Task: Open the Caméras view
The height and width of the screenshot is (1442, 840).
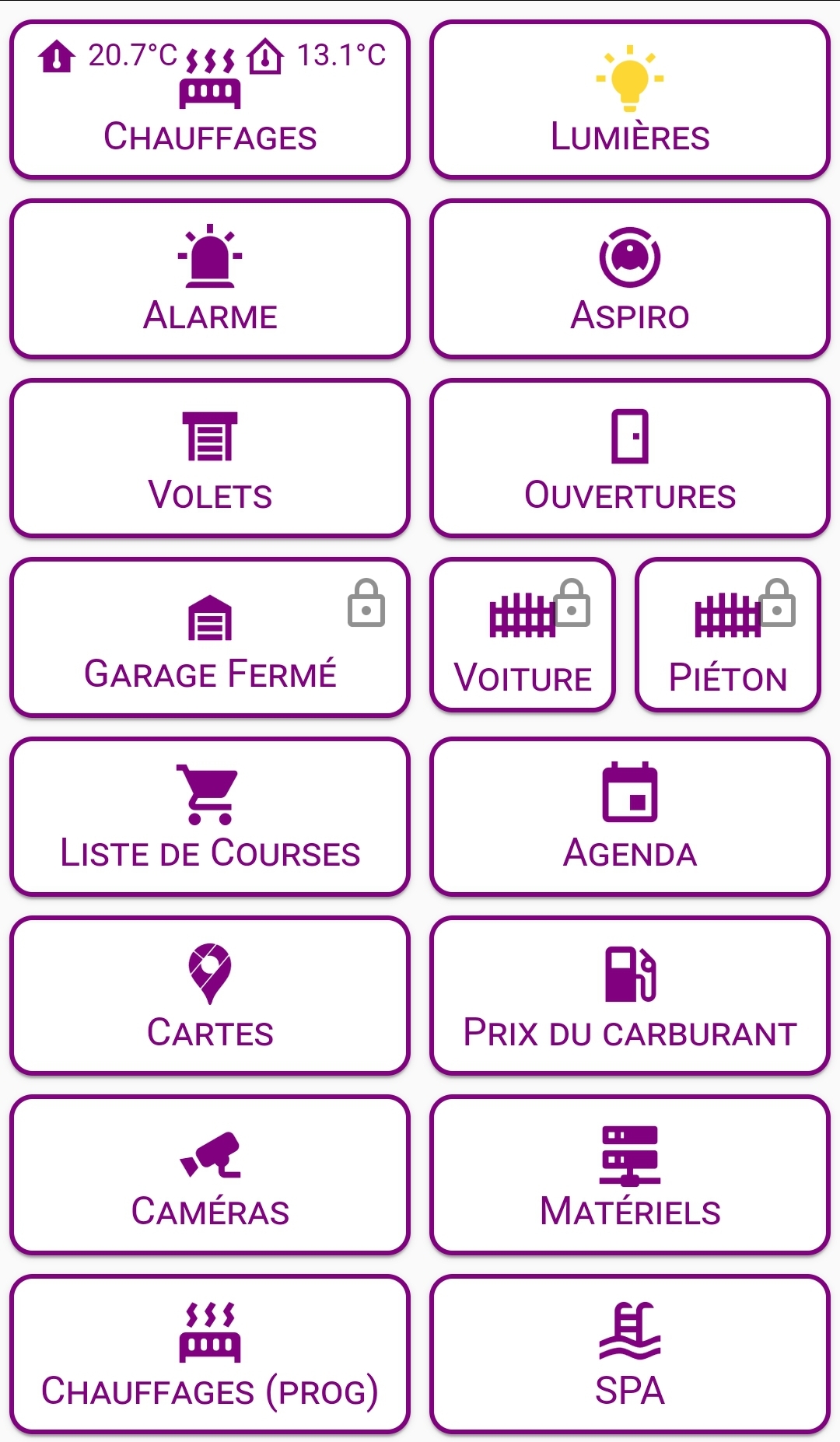Action: pos(210,1174)
